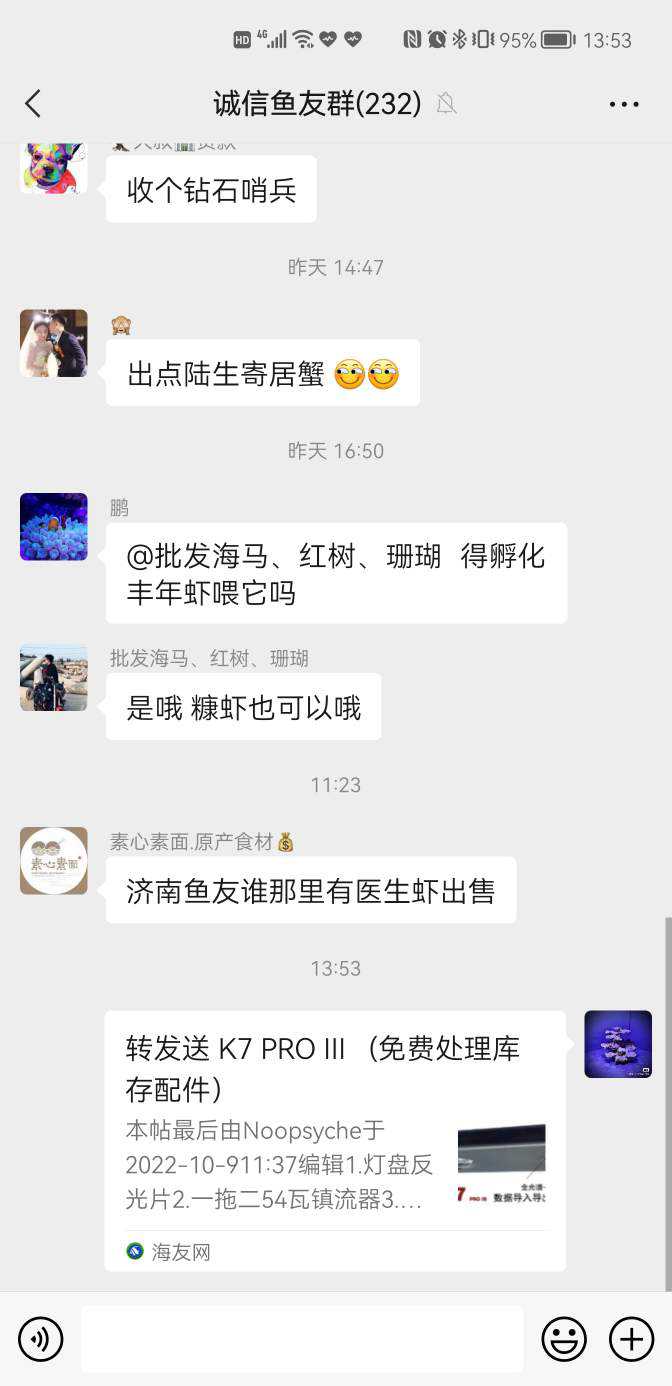Open my own avatar beside shared link
The image size is (672, 1386).
[x=618, y=1044]
